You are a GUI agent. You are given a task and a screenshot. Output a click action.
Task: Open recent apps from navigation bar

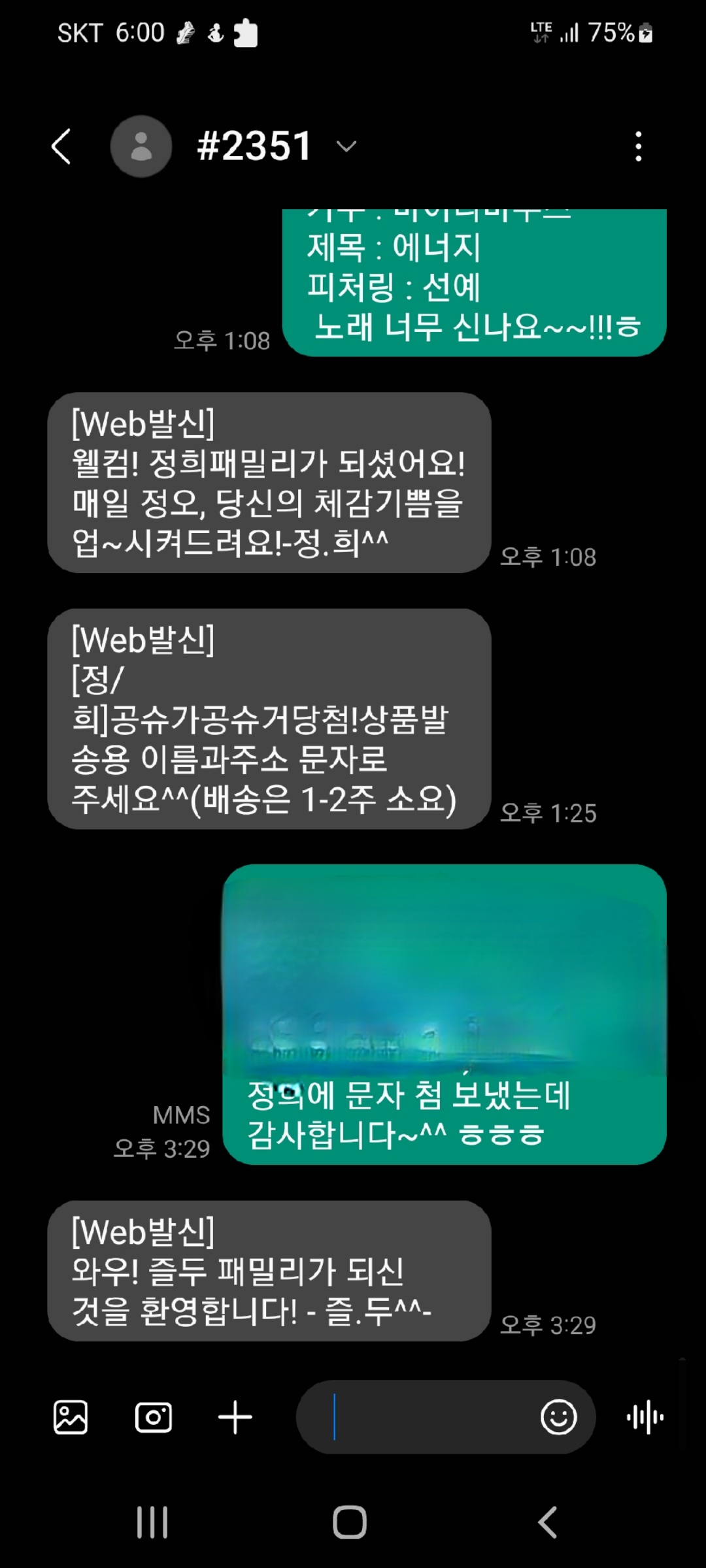[x=152, y=1522]
